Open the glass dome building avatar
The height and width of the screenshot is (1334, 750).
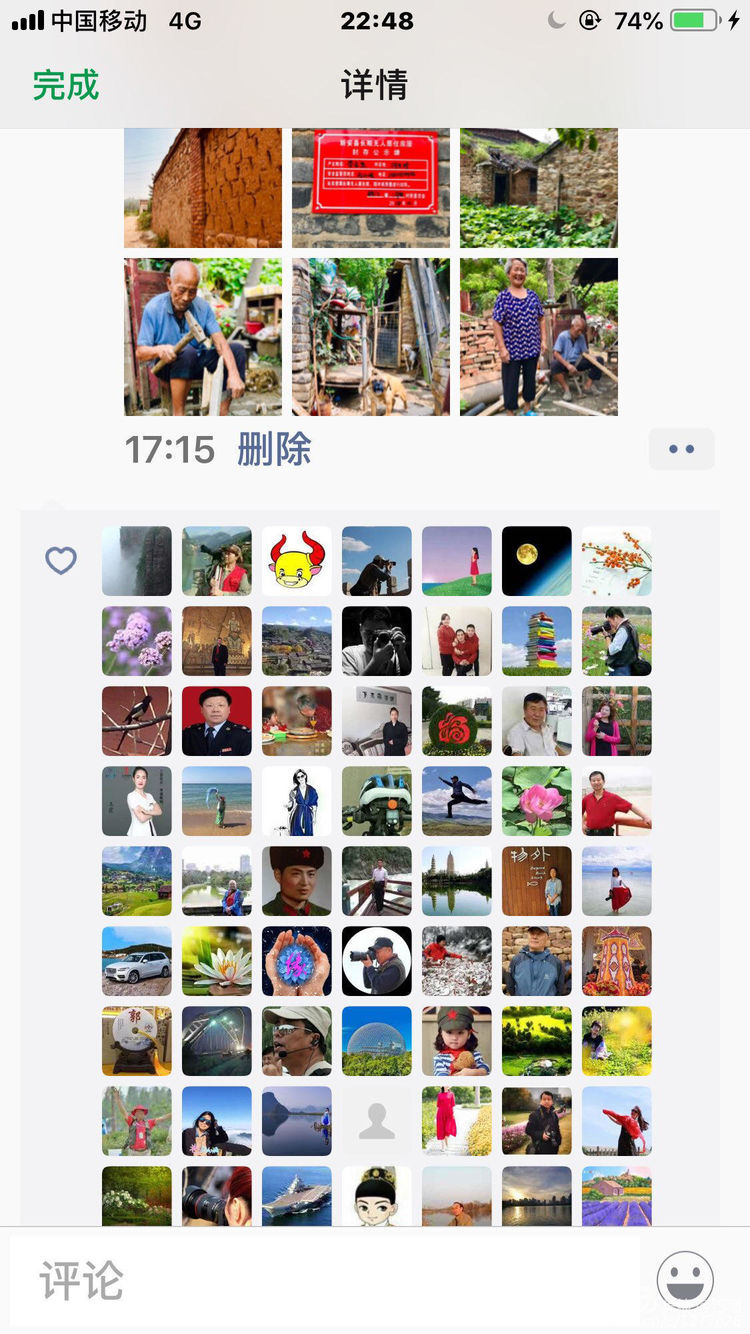(377, 1041)
